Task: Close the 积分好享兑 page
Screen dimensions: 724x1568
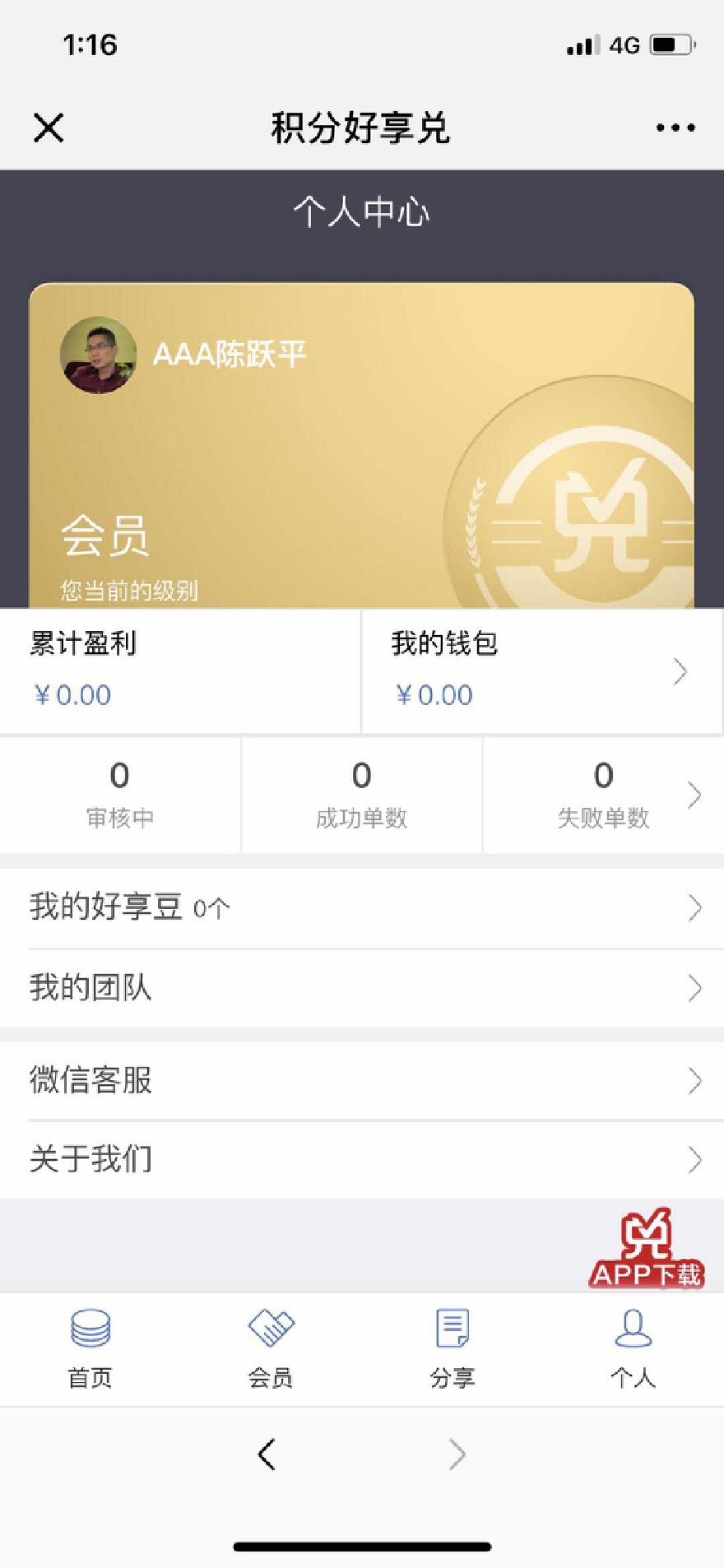Action: pos(49,128)
